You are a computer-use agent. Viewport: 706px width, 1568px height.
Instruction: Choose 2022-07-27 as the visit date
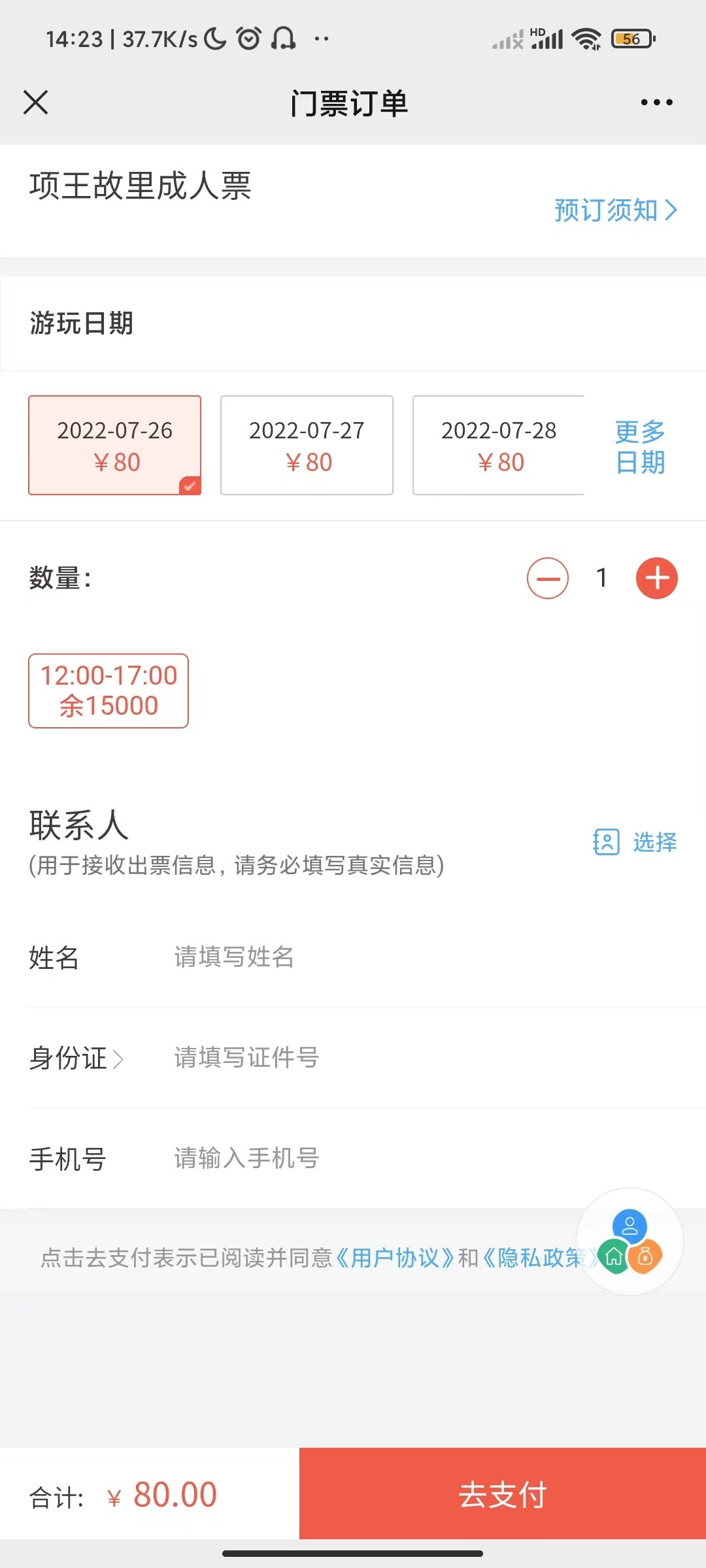coord(307,445)
